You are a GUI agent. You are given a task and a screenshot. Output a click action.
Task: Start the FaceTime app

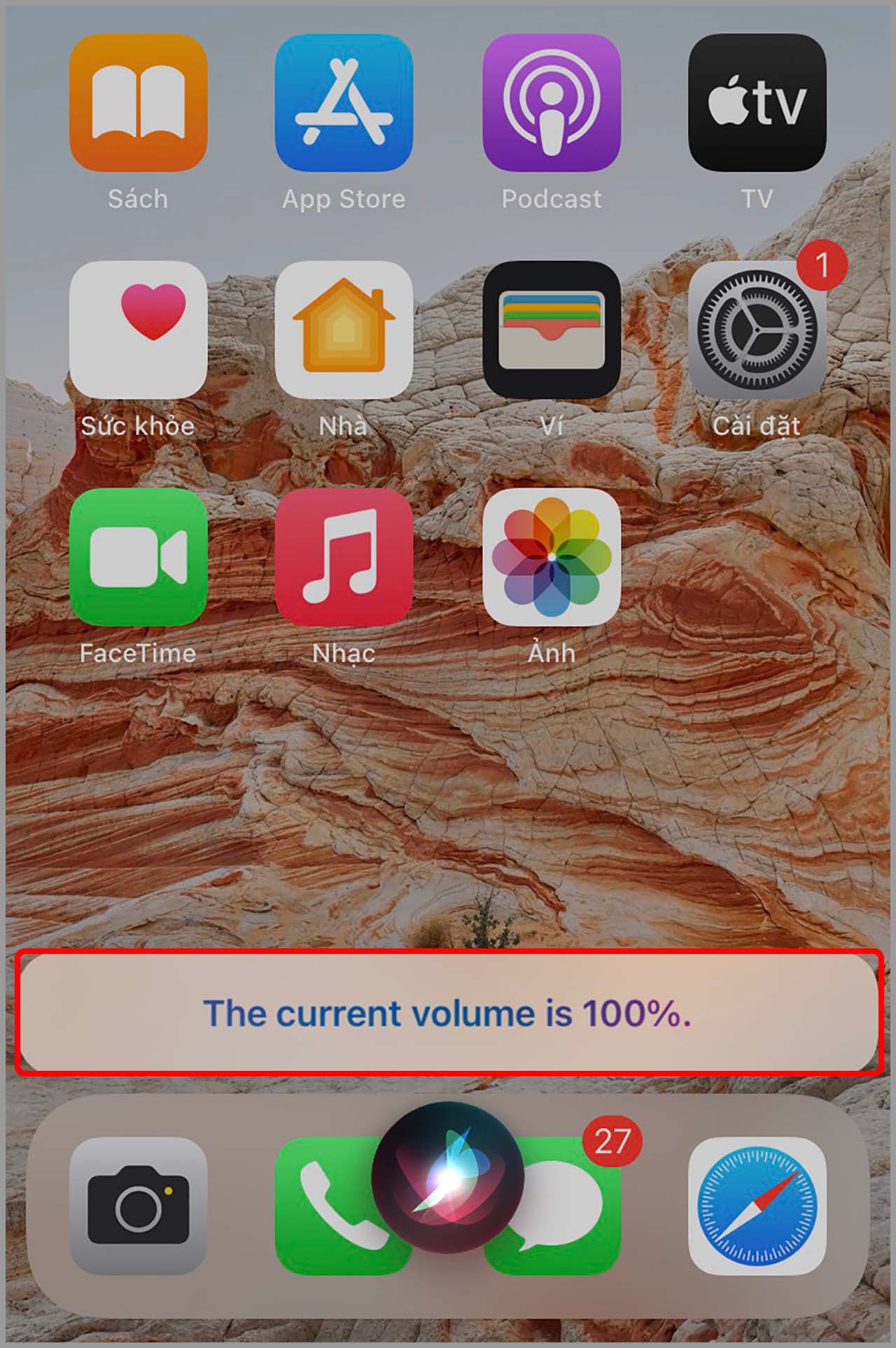[x=138, y=557]
